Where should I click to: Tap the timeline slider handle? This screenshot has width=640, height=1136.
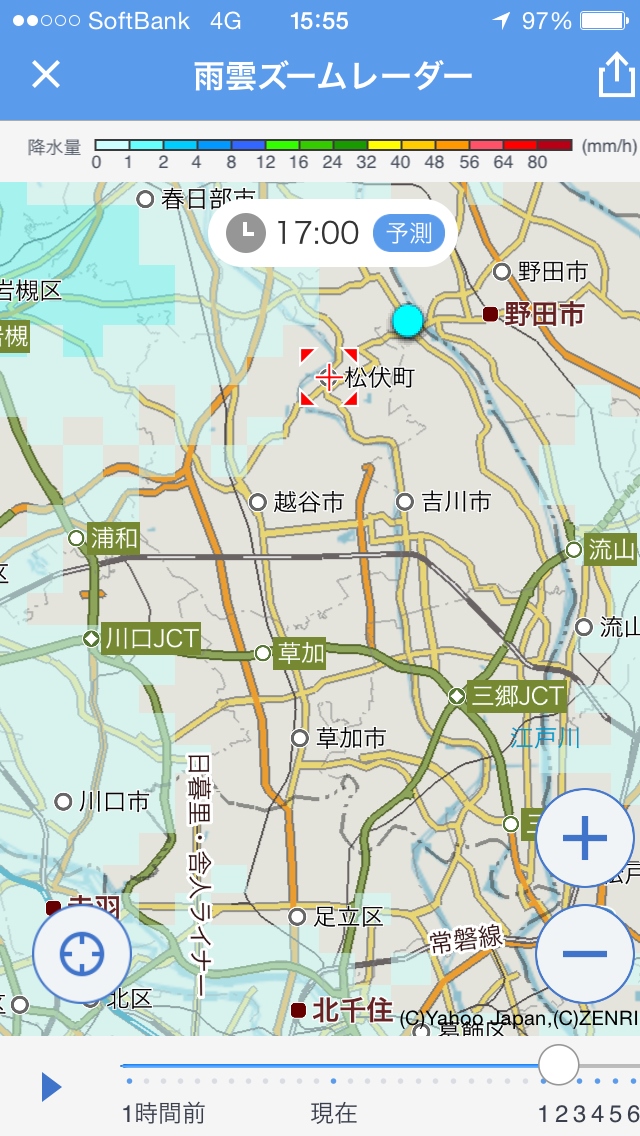559,1065
